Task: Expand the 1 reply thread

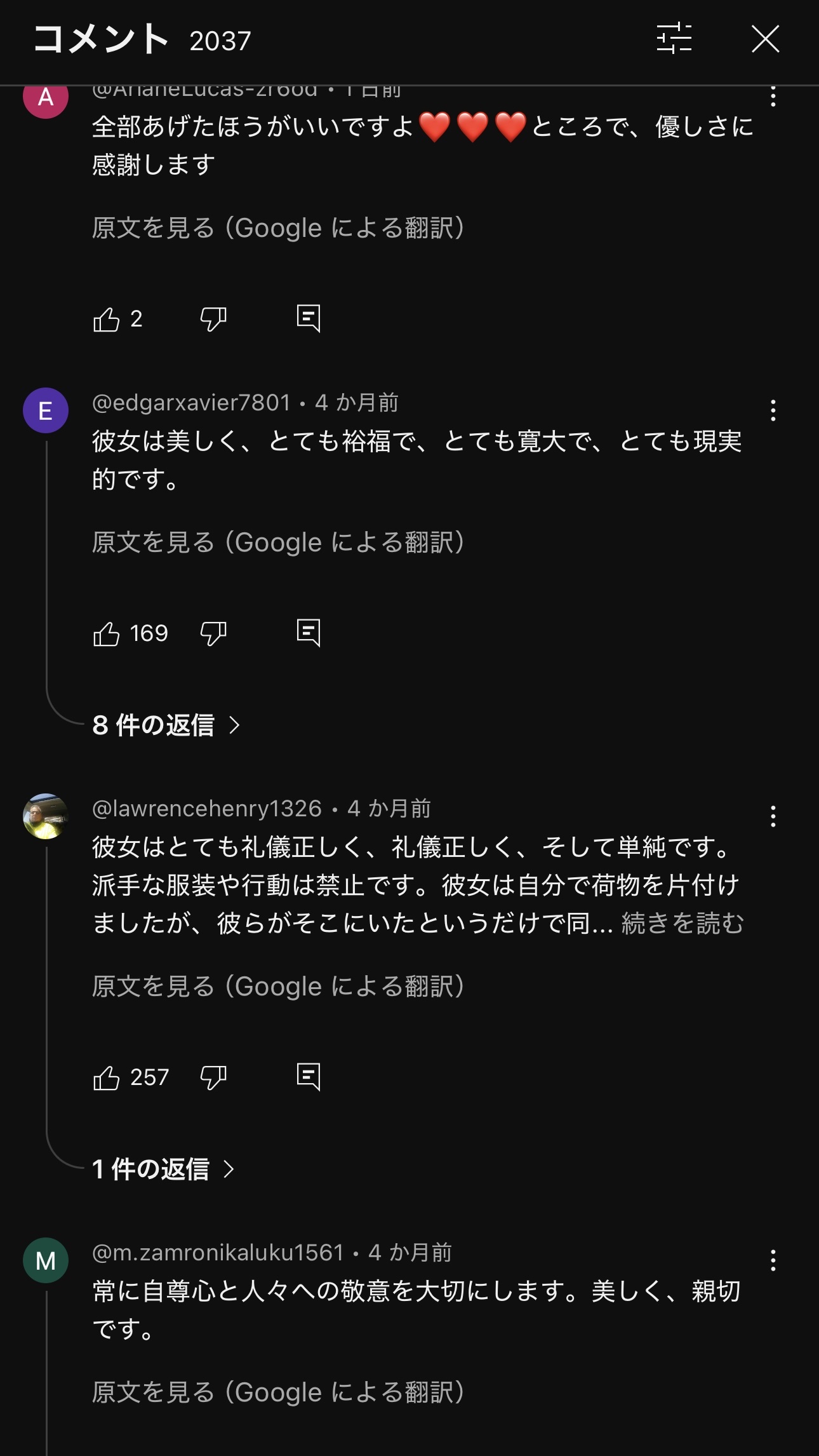Action: [x=163, y=1169]
